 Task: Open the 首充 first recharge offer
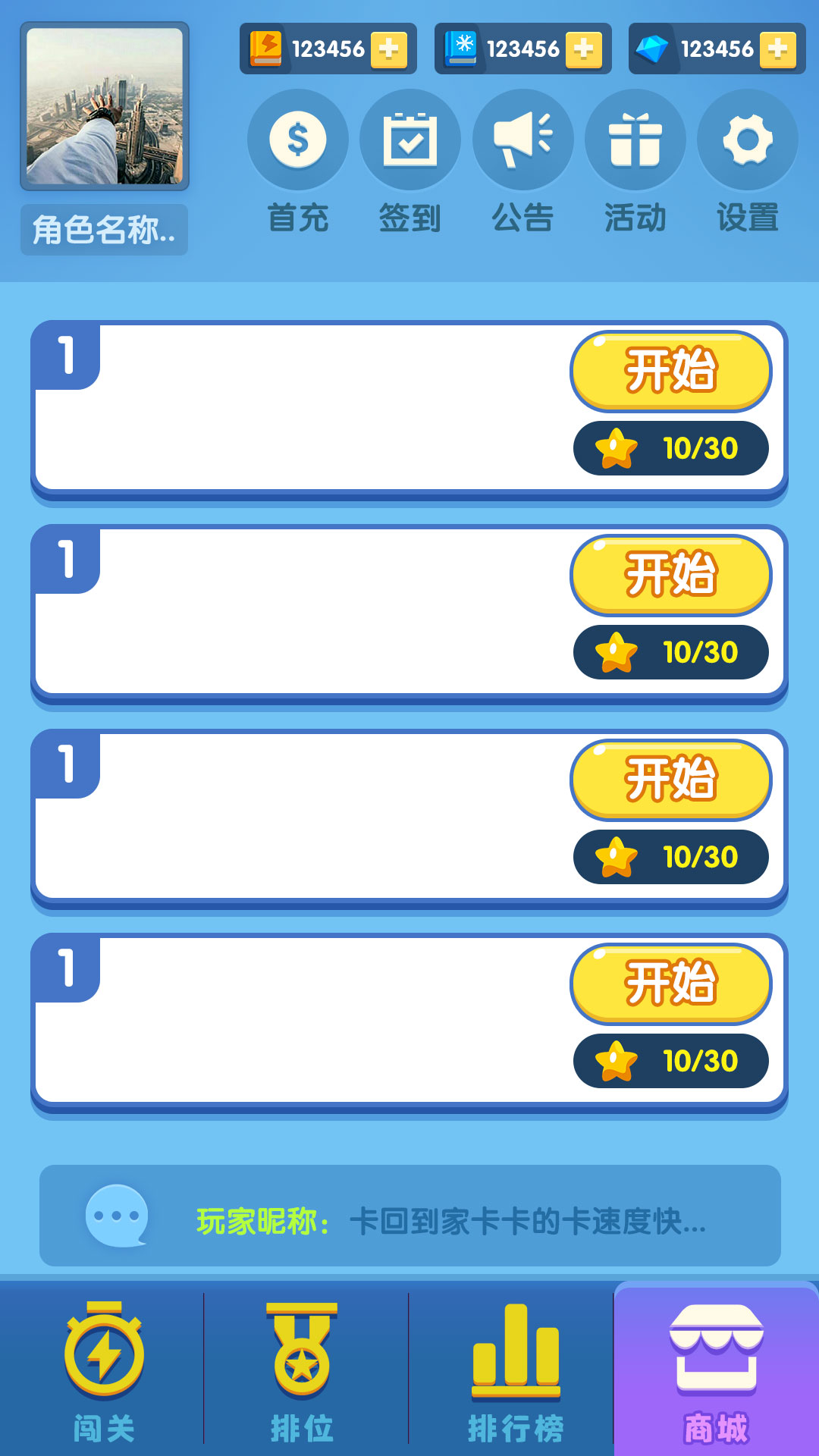coord(298,140)
